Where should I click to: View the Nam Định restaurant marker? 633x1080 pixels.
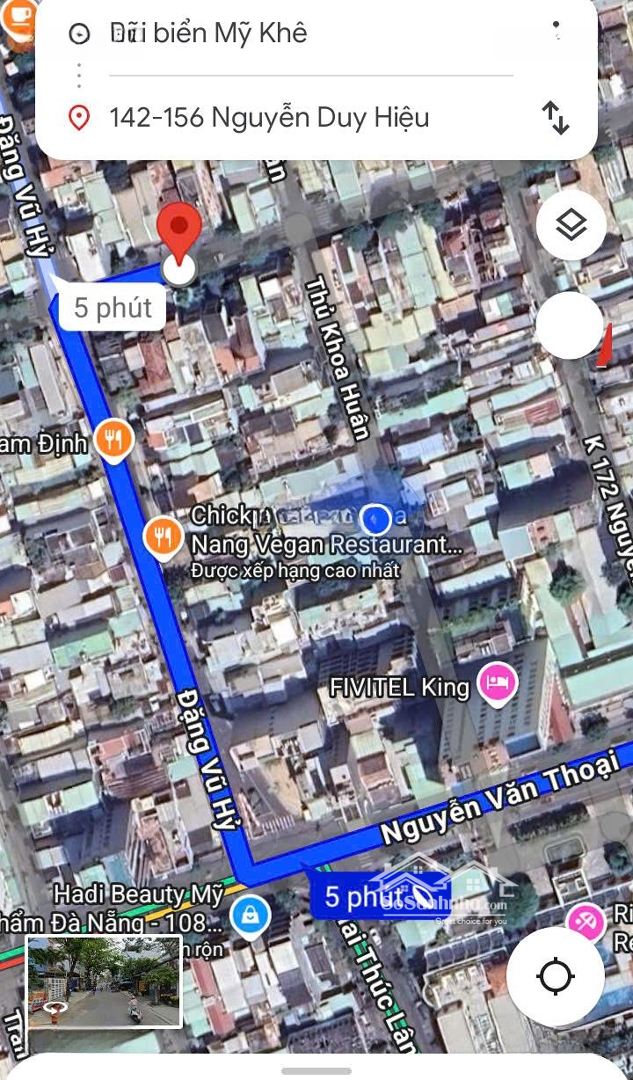pyautogui.click(x=116, y=438)
